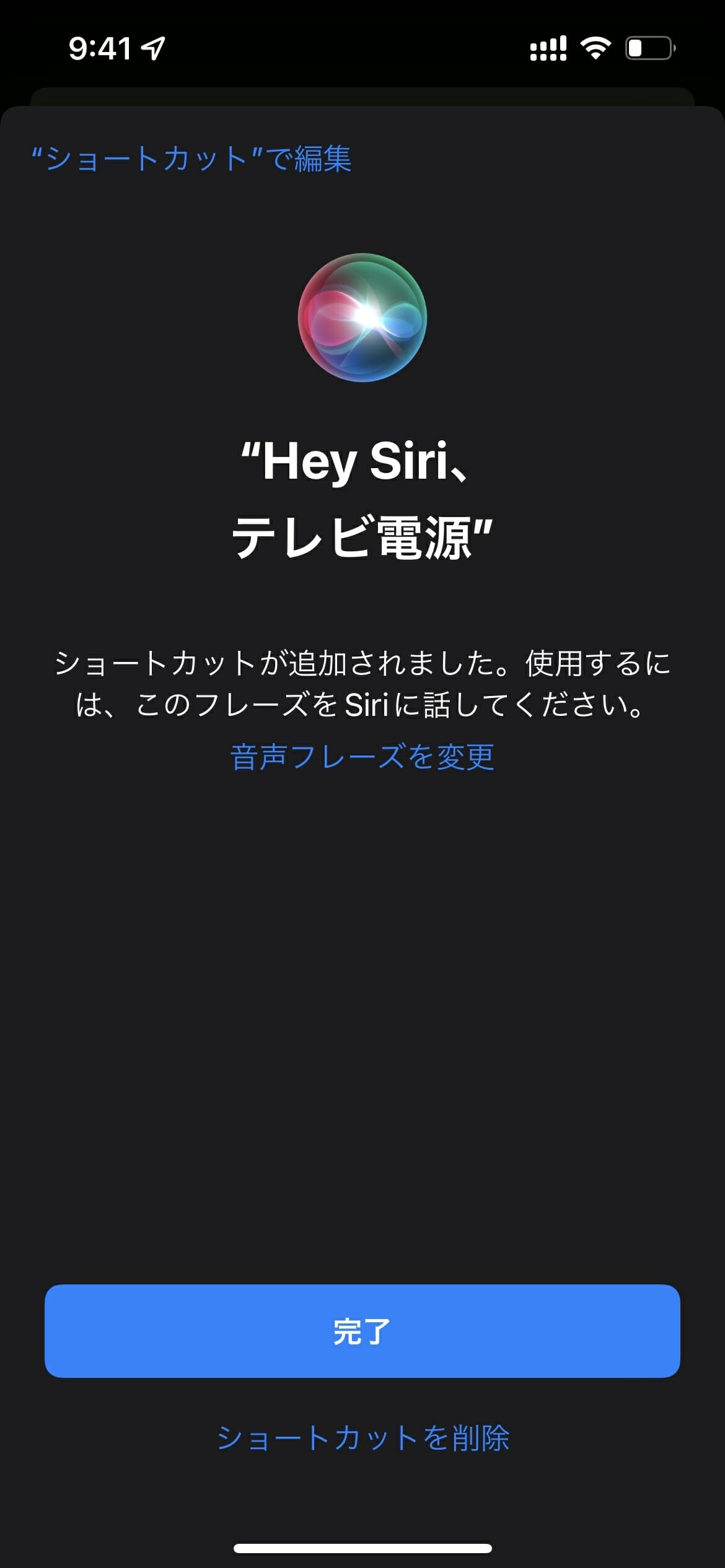Delete shortcut via ショートカットを削除
The width and height of the screenshot is (725, 1568).
tap(362, 1438)
